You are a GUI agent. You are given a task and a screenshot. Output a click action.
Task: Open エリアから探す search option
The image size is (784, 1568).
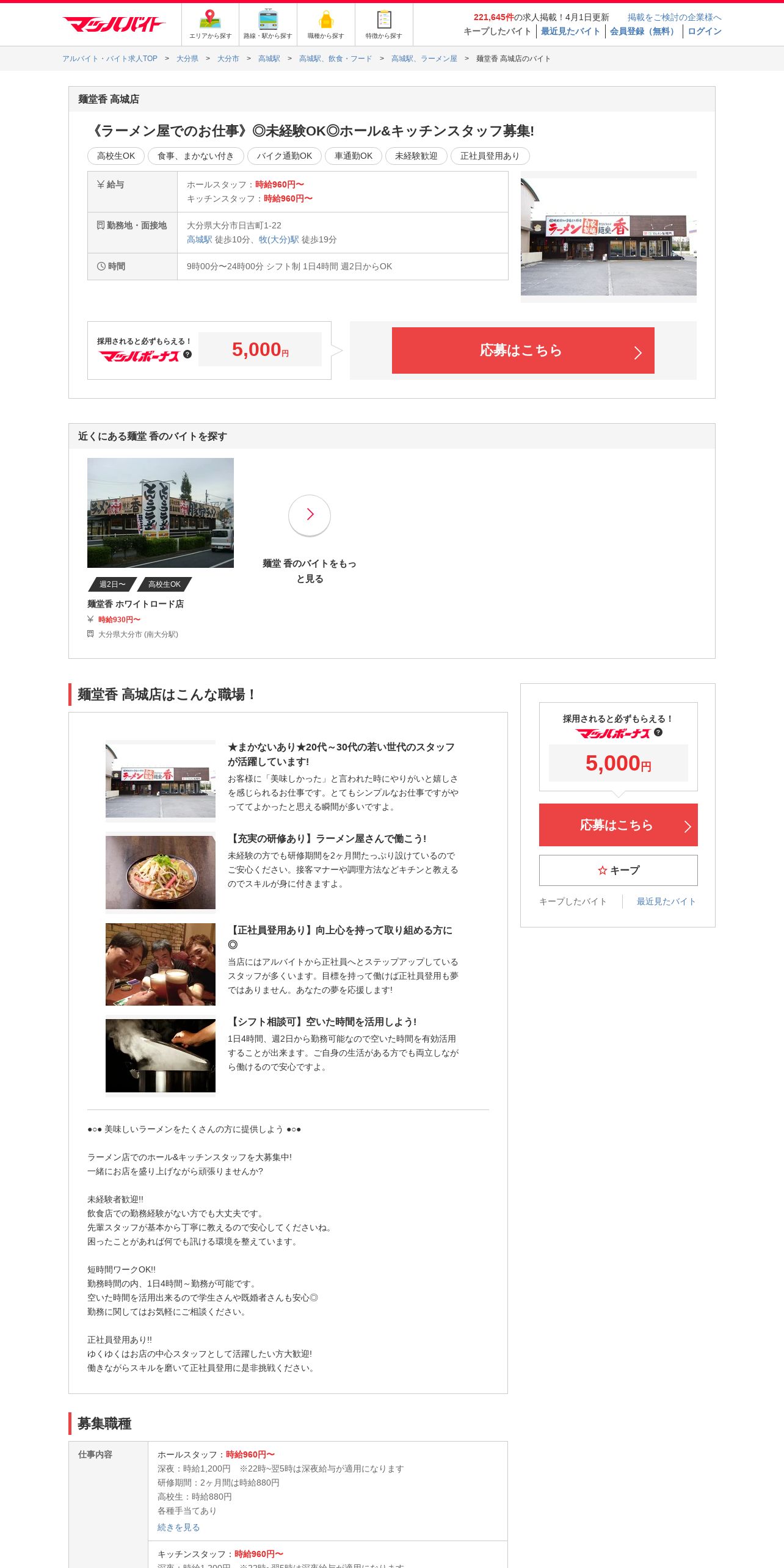tap(210, 24)
